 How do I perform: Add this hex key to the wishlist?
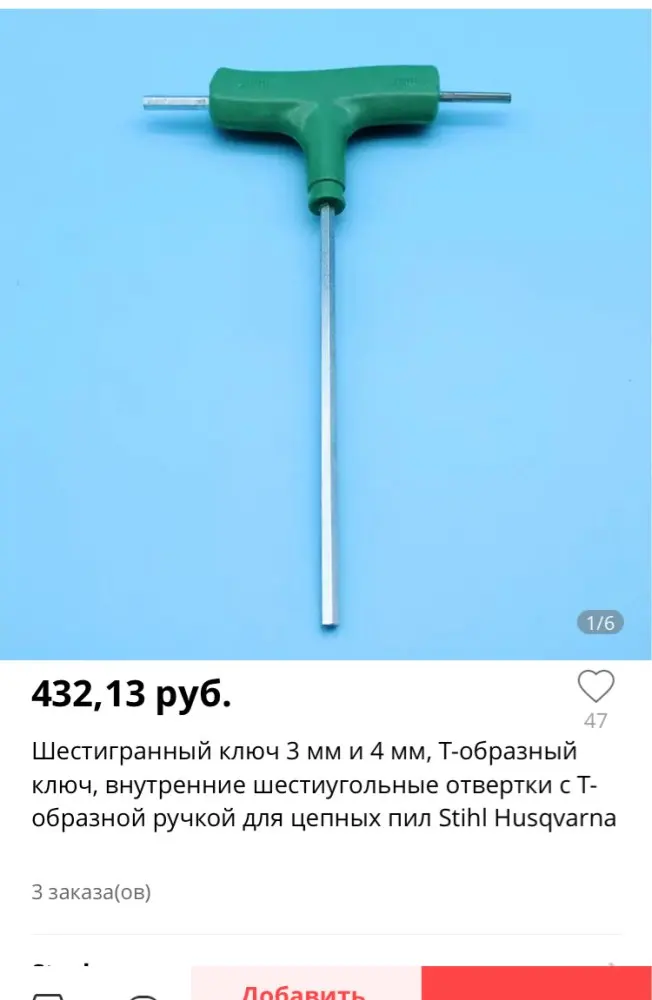pyautogui.click(x=596, y=687)
